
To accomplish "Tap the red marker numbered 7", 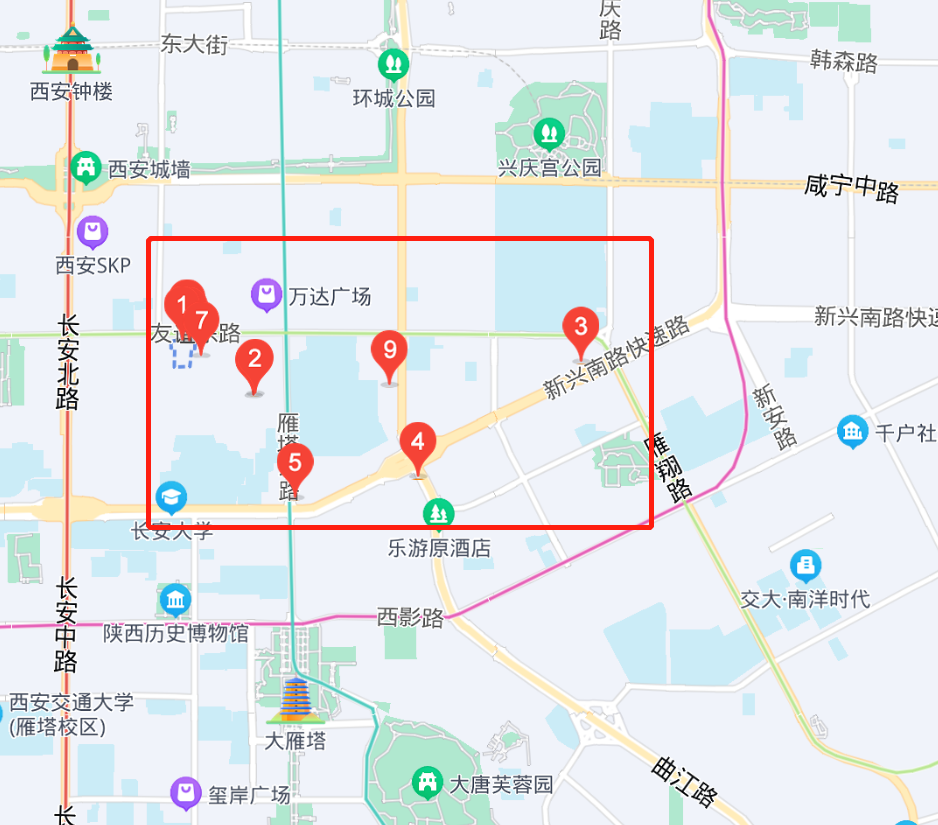I will pyautogui.click(x=203, y=322).
